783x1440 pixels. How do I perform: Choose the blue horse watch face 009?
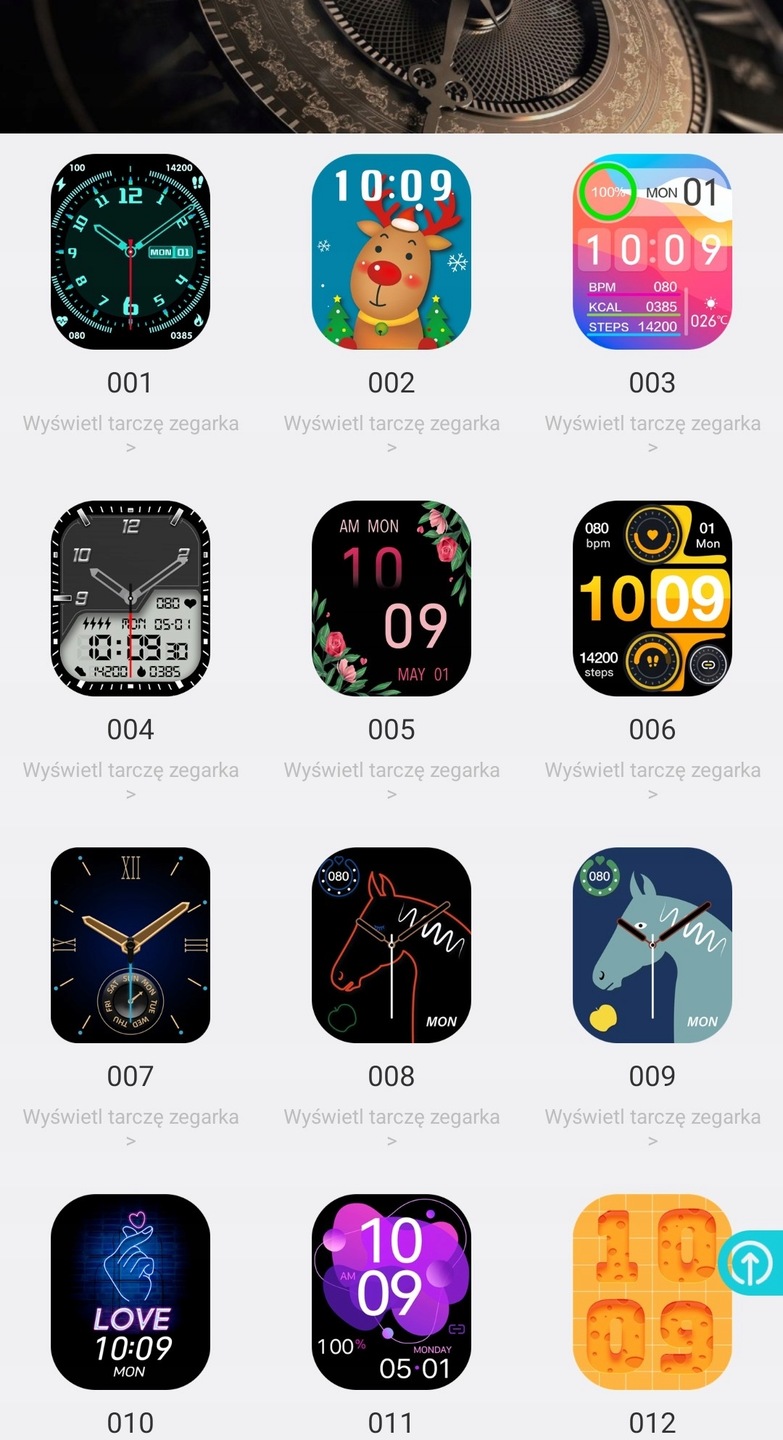652,945
